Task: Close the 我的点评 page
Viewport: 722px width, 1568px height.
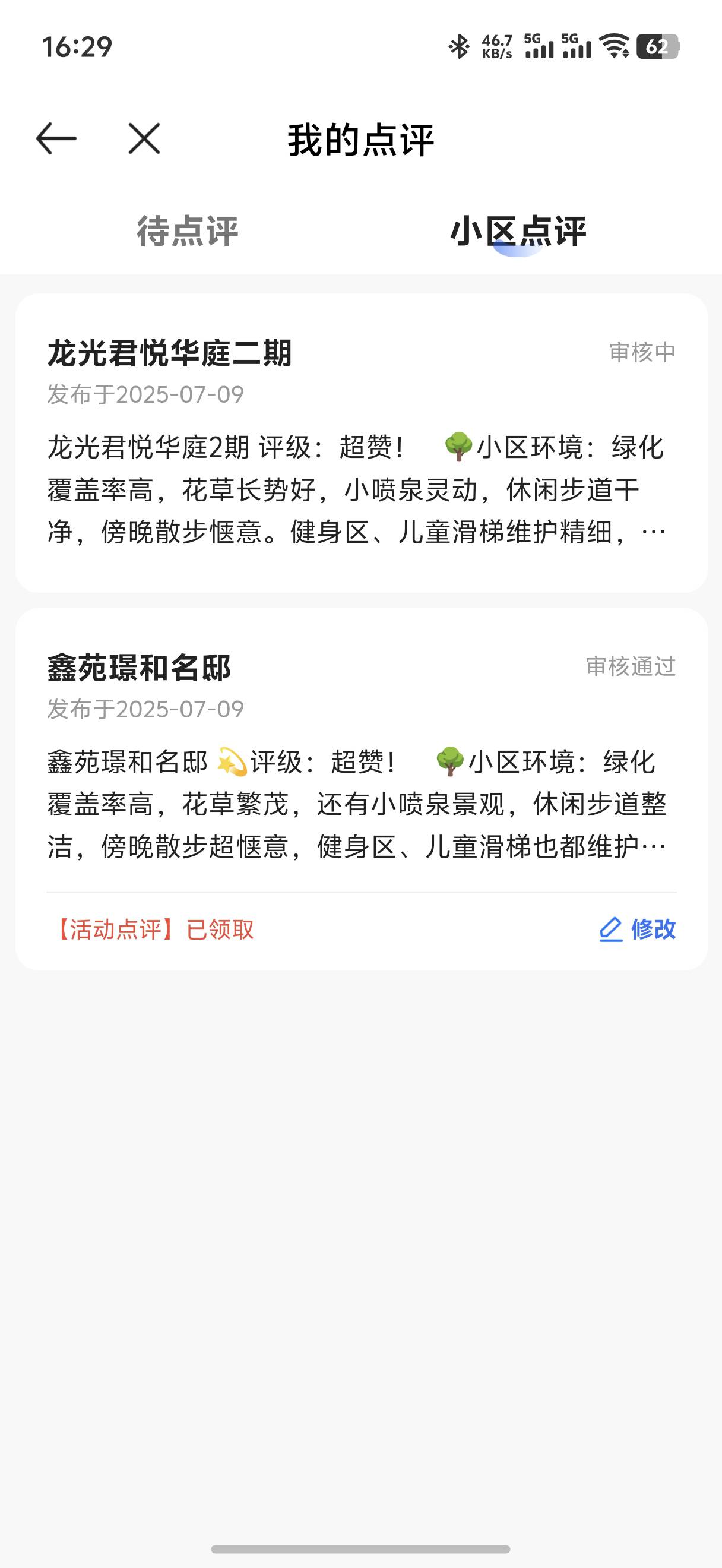Action: pos(144,139)
